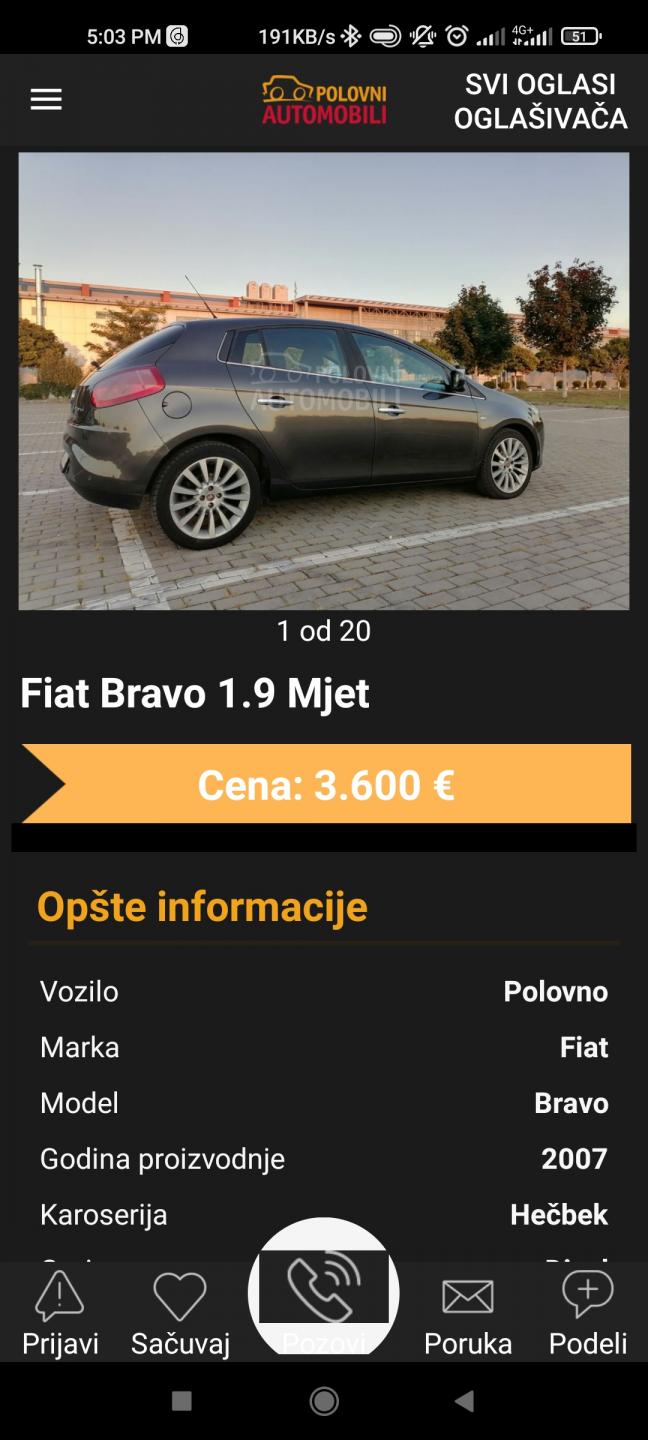The width and height of the screenshot is (648, 1440).
Task: Open the hamburger drawer menu
Action: coord(46,100)
